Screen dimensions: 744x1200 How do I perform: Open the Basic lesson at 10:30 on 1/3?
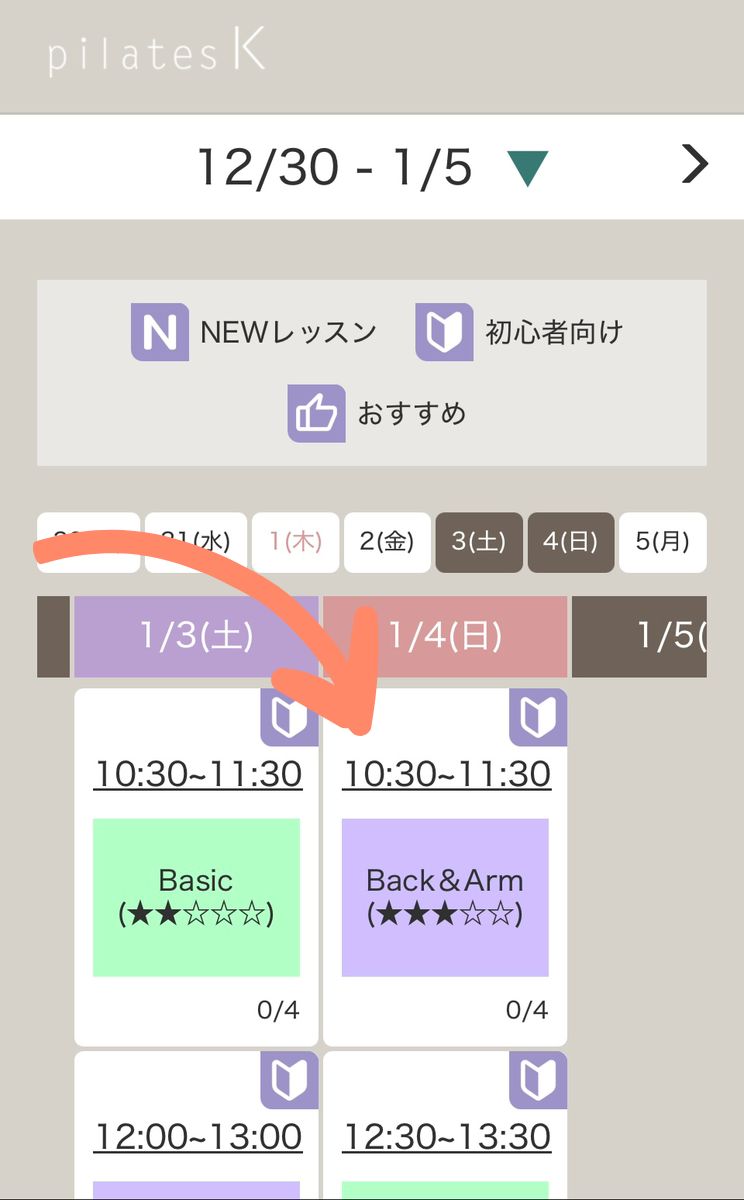coord(196,896)
